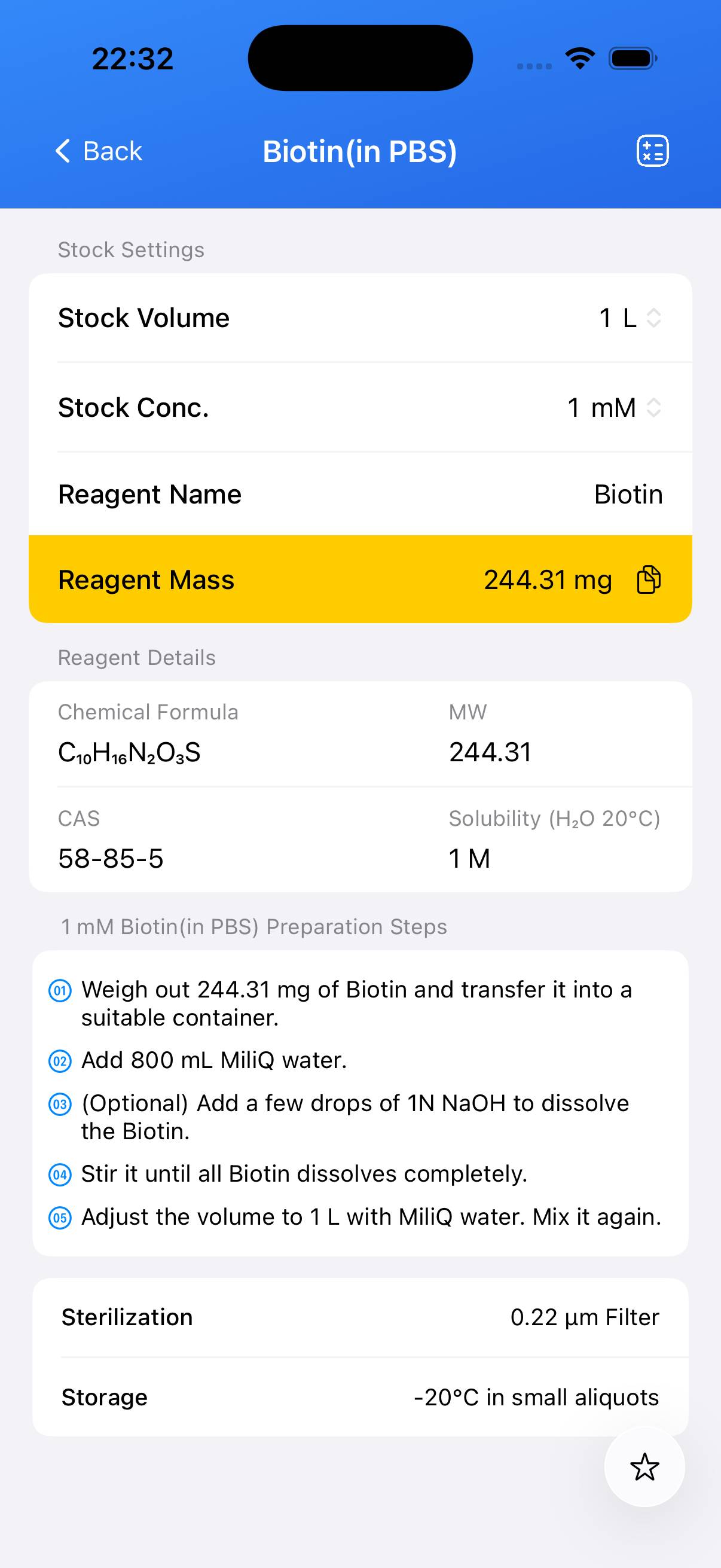
Task: Change the Stock Volume value
Action: point(630,318)
